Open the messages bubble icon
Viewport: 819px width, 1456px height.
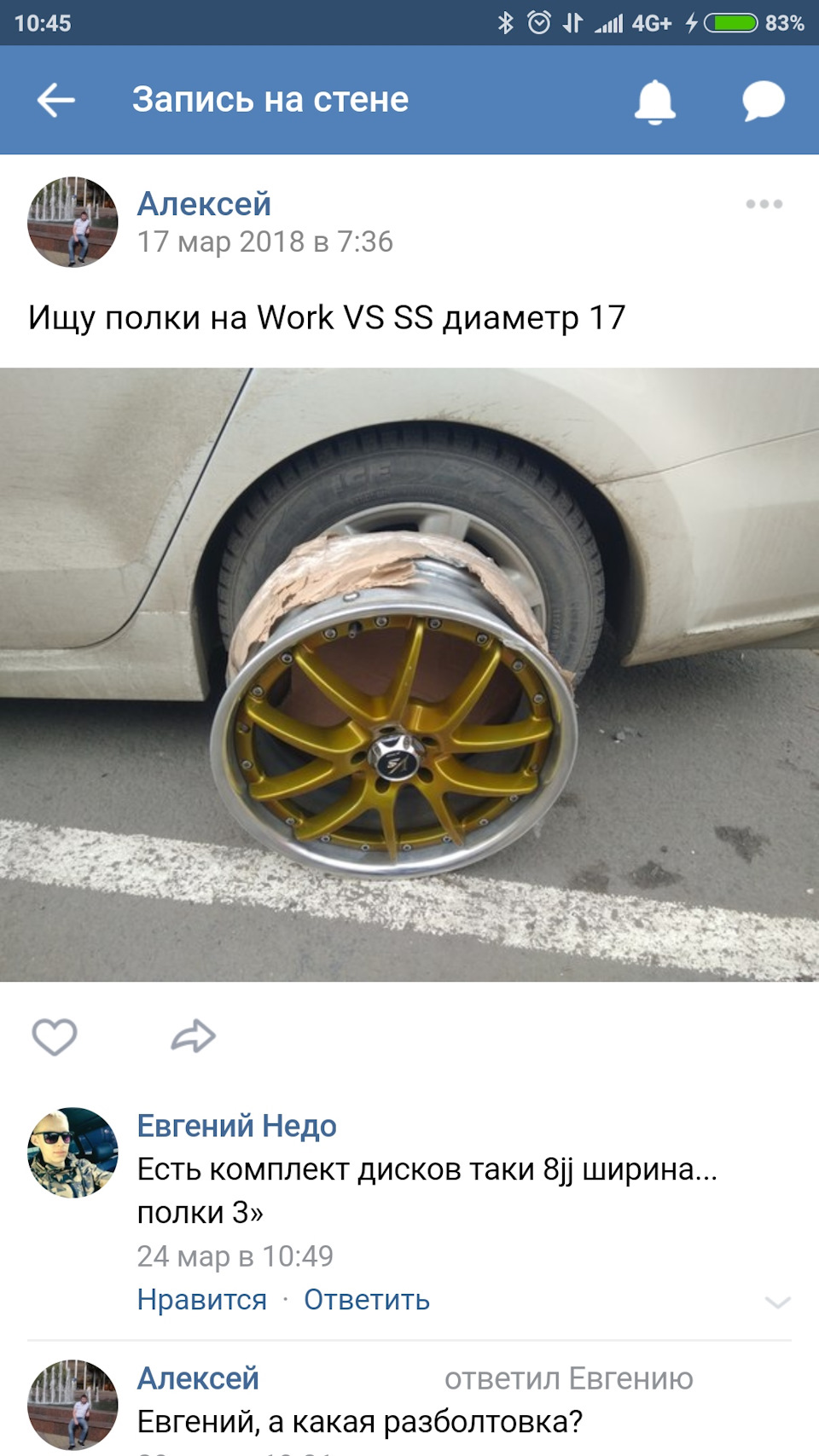(x=763, y=102)
